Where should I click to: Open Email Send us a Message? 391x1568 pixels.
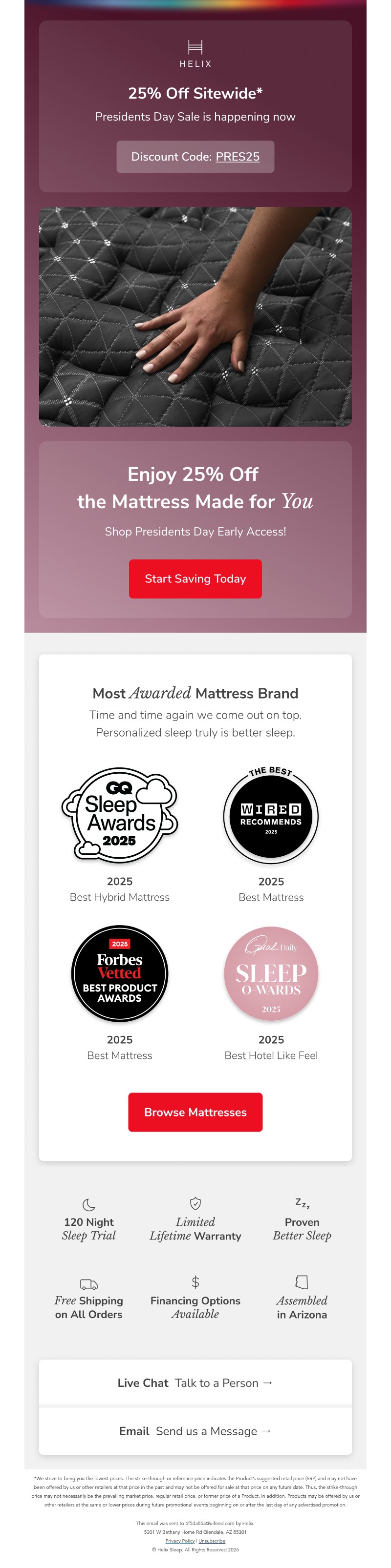pos(195,1430)
